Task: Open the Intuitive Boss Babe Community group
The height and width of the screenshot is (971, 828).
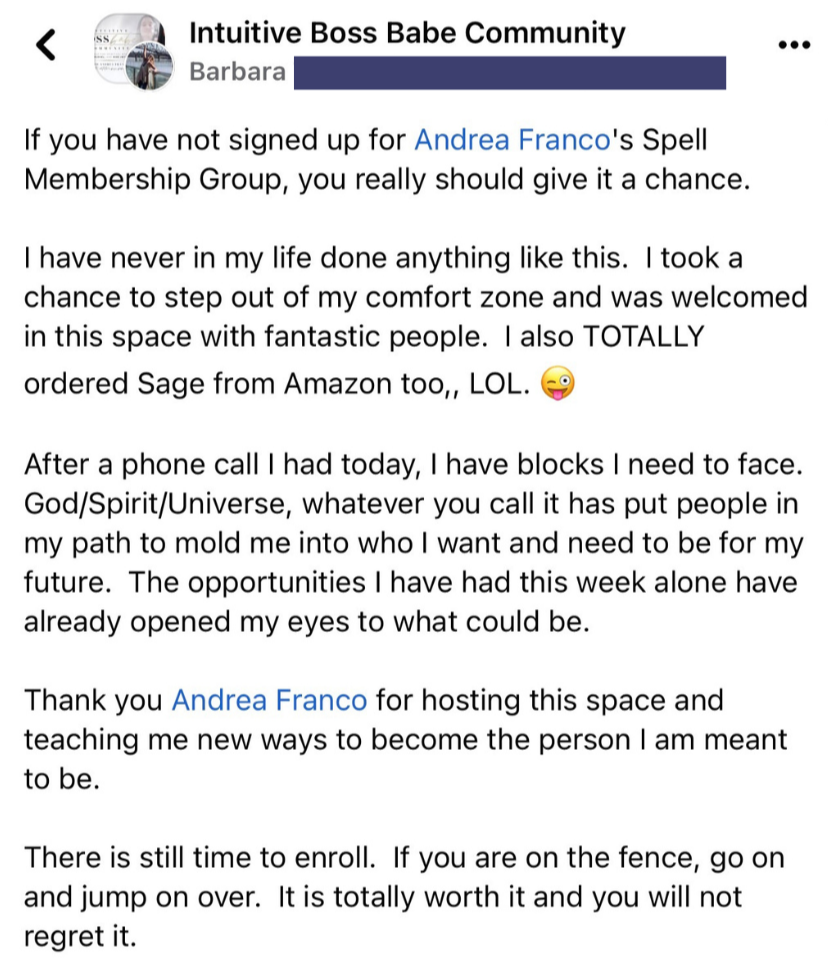Action: 406,33
